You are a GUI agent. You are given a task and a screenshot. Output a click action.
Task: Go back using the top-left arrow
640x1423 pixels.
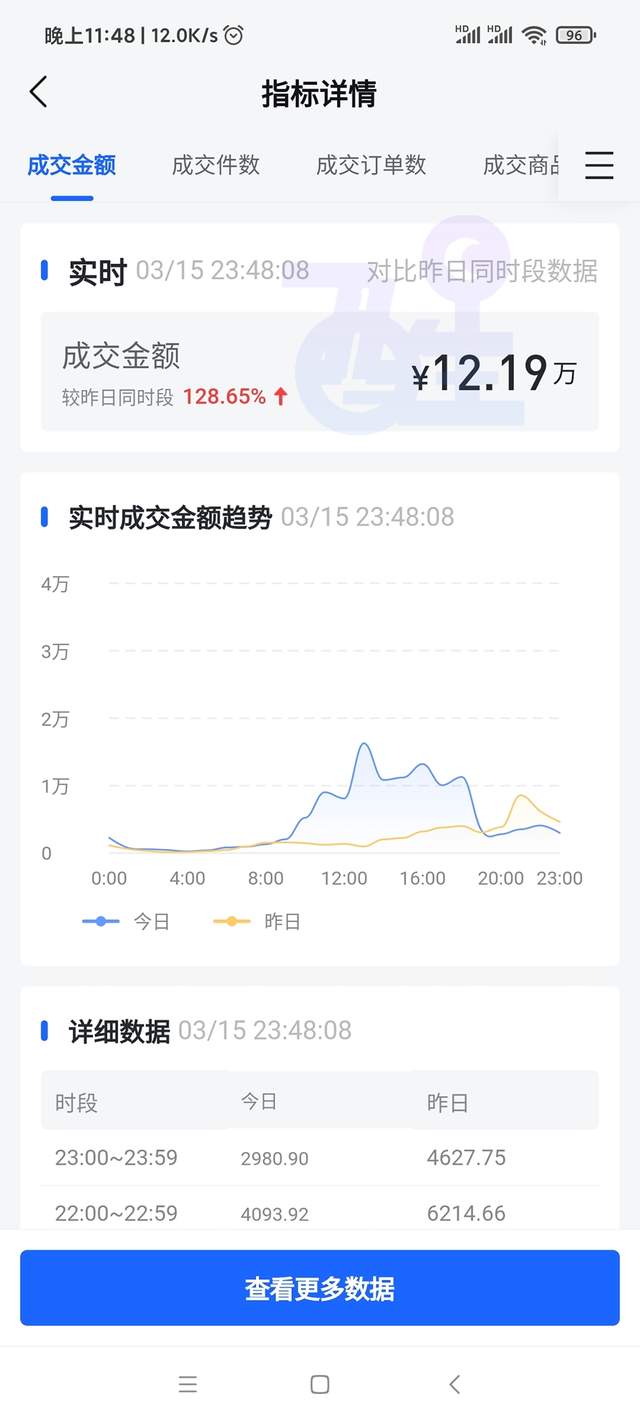[x=38, y=93]
